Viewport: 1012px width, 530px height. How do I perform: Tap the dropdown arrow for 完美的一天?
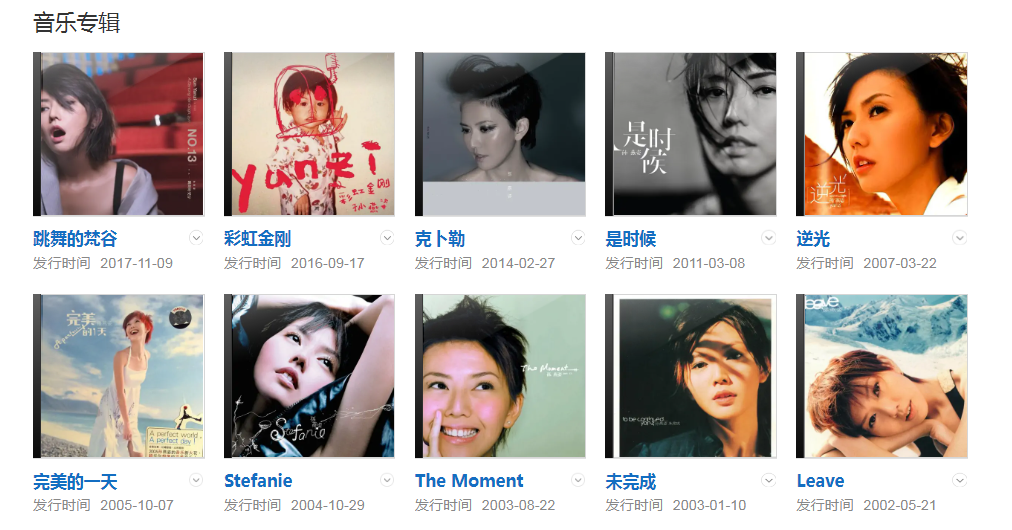196,479
